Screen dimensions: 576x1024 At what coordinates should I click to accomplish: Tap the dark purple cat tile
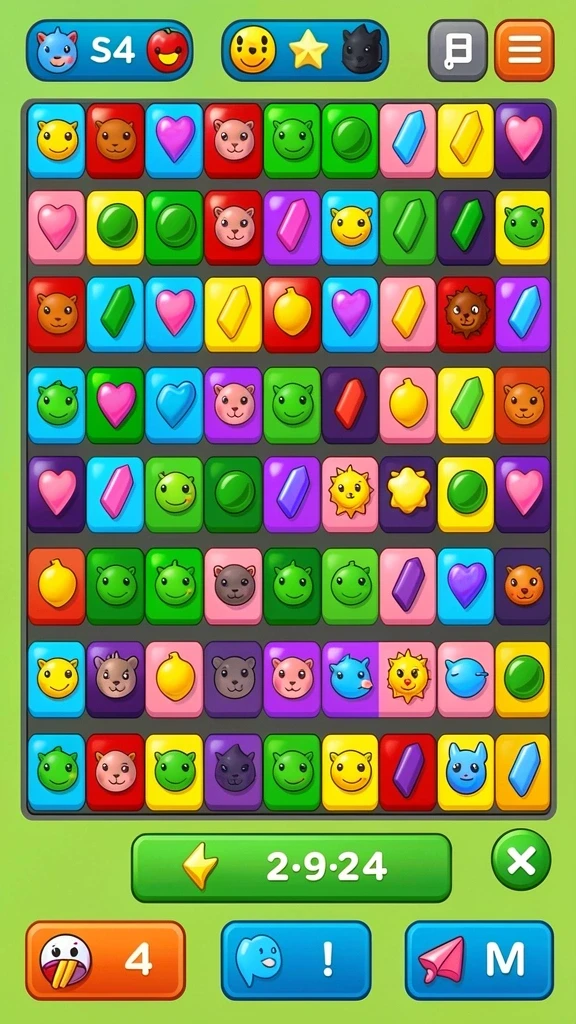(x=233, y=772)
